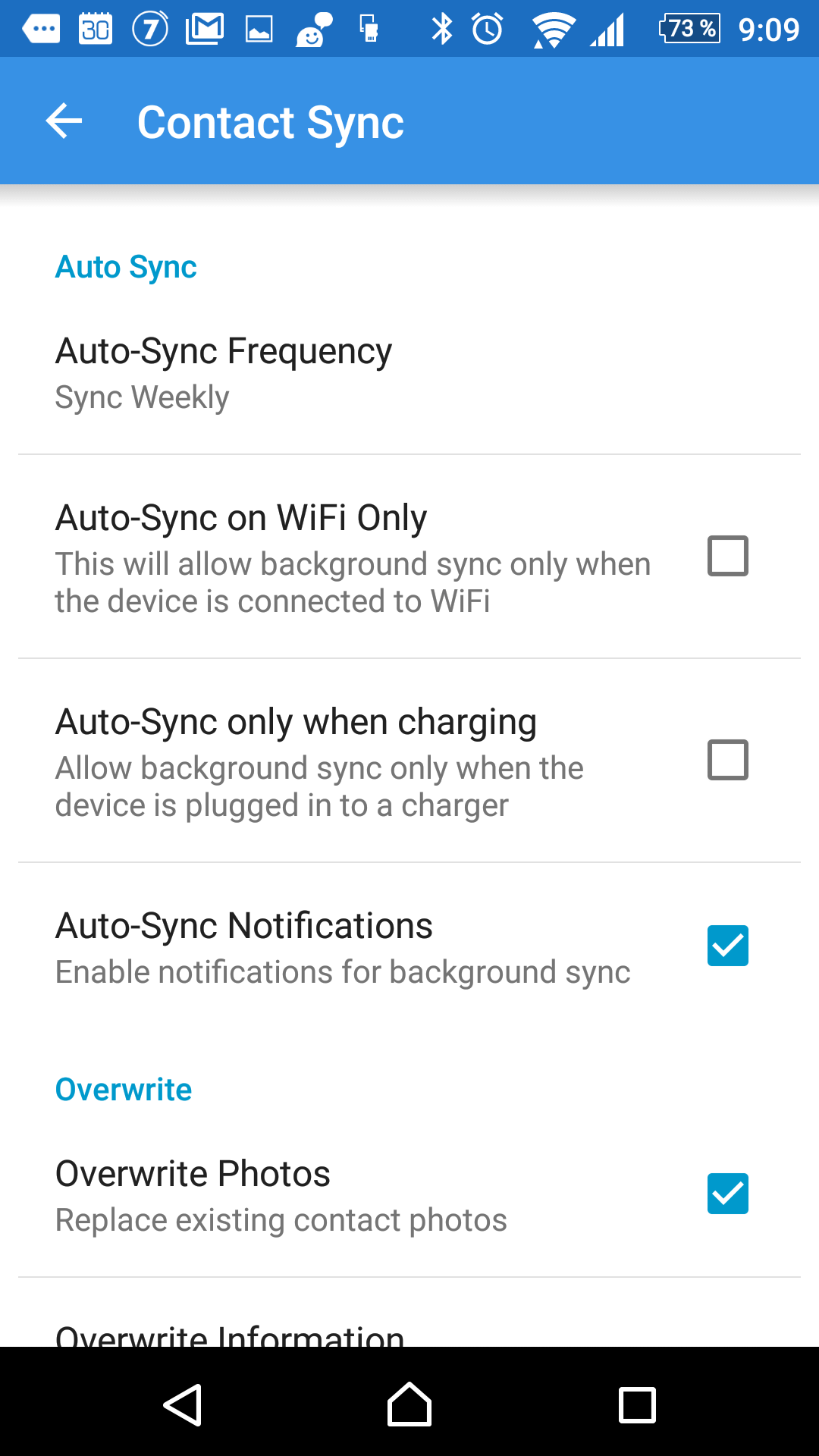
Task: Check Auto-Sync only when charging
Action: tap(727, 760)
